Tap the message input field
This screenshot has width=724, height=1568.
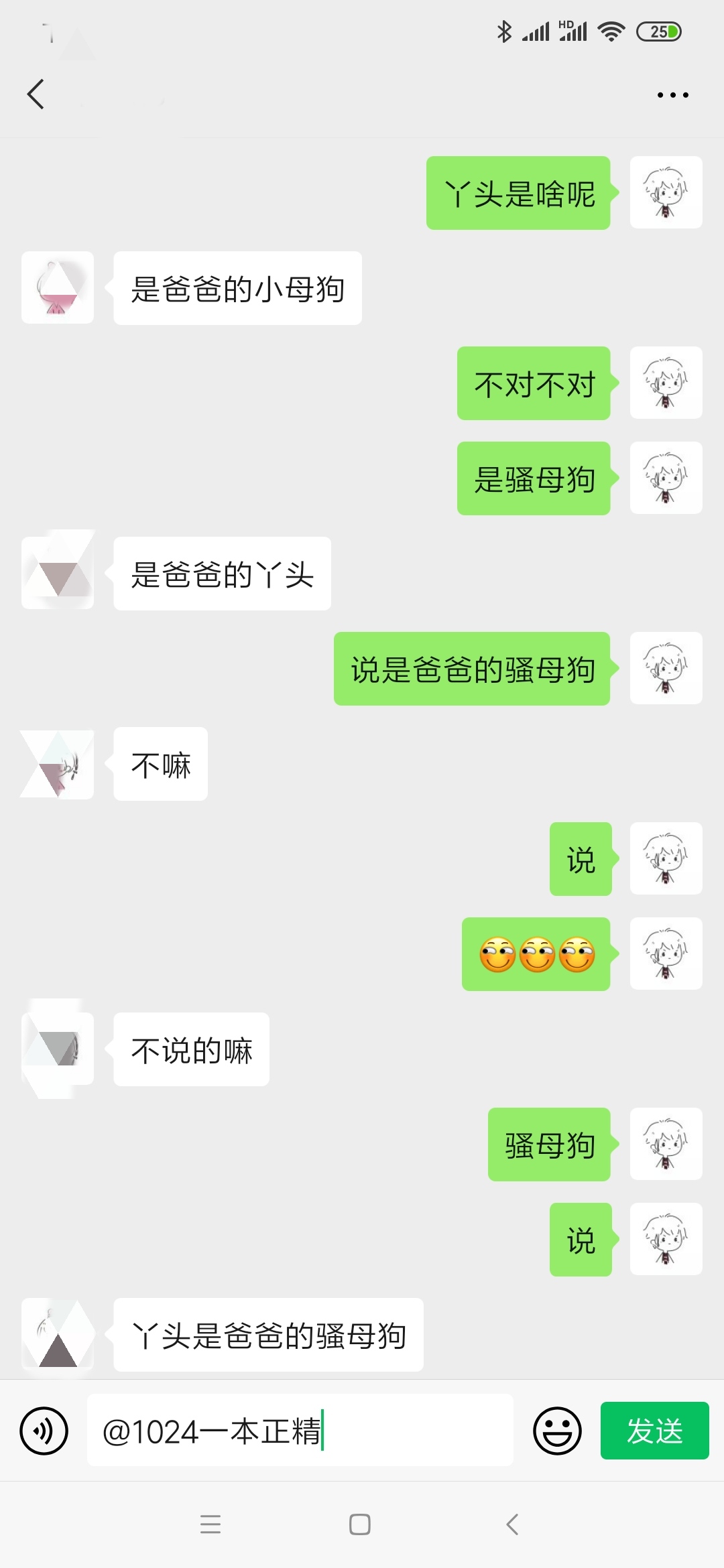tap(300, 1431)
